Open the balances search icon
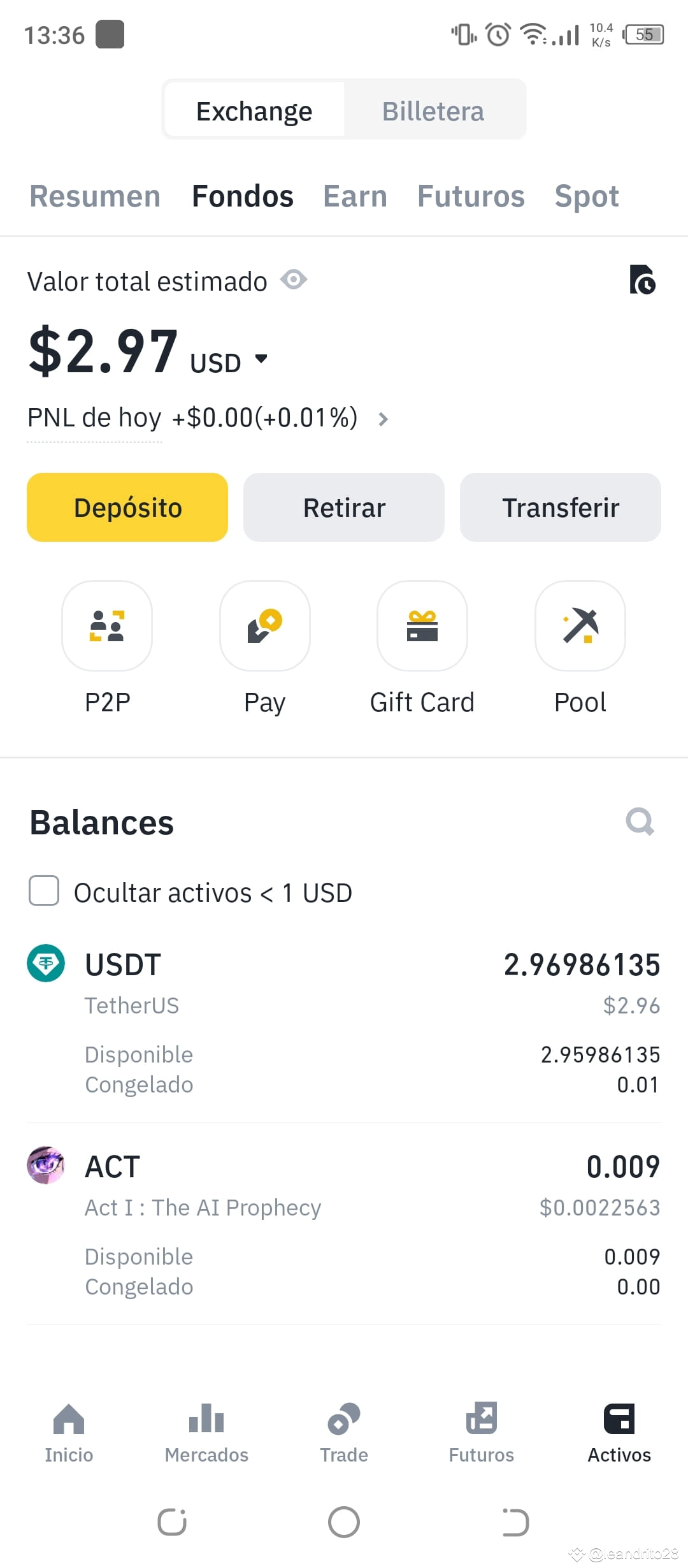Screen dimensions: 688x1568 point(640,822)
